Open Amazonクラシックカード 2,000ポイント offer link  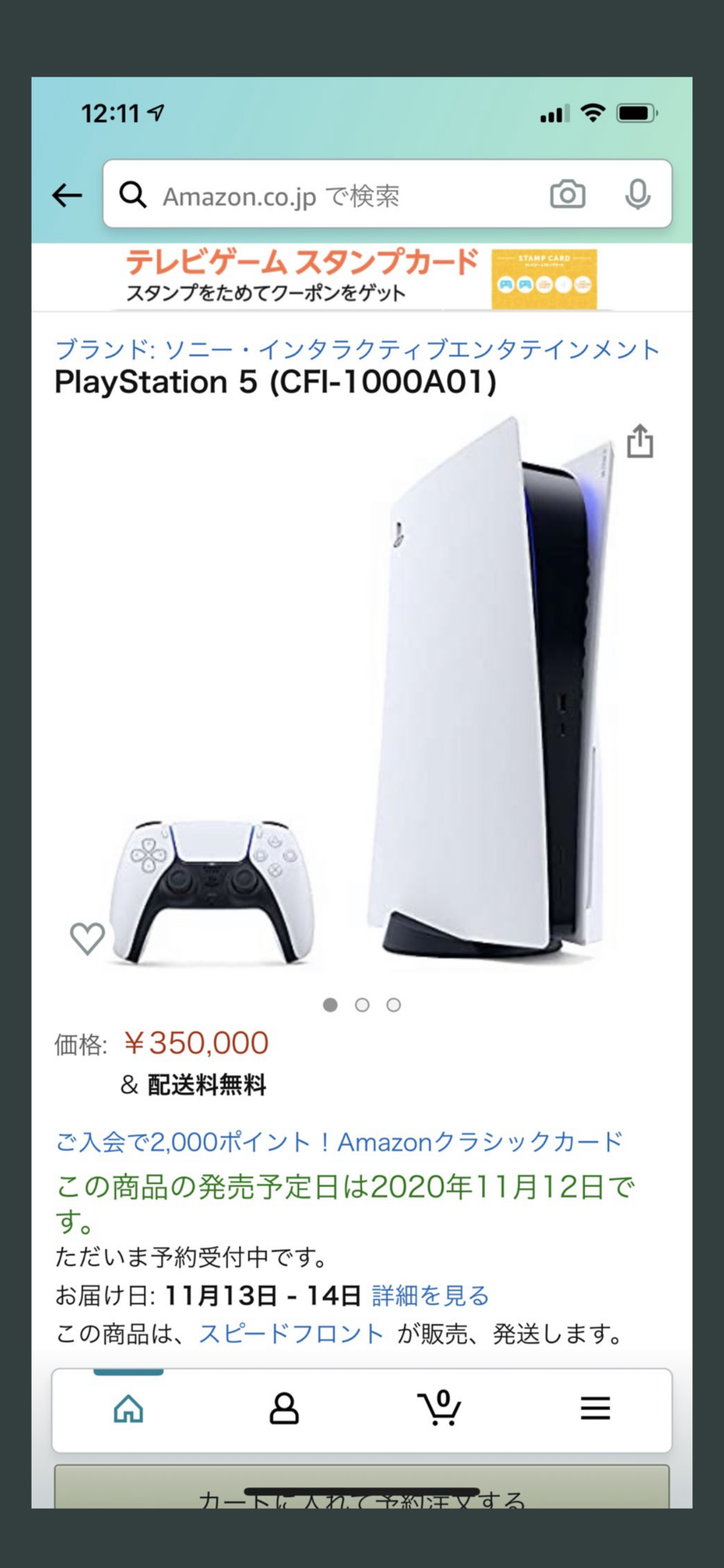pyautogui.click(x=339, y=1142)
